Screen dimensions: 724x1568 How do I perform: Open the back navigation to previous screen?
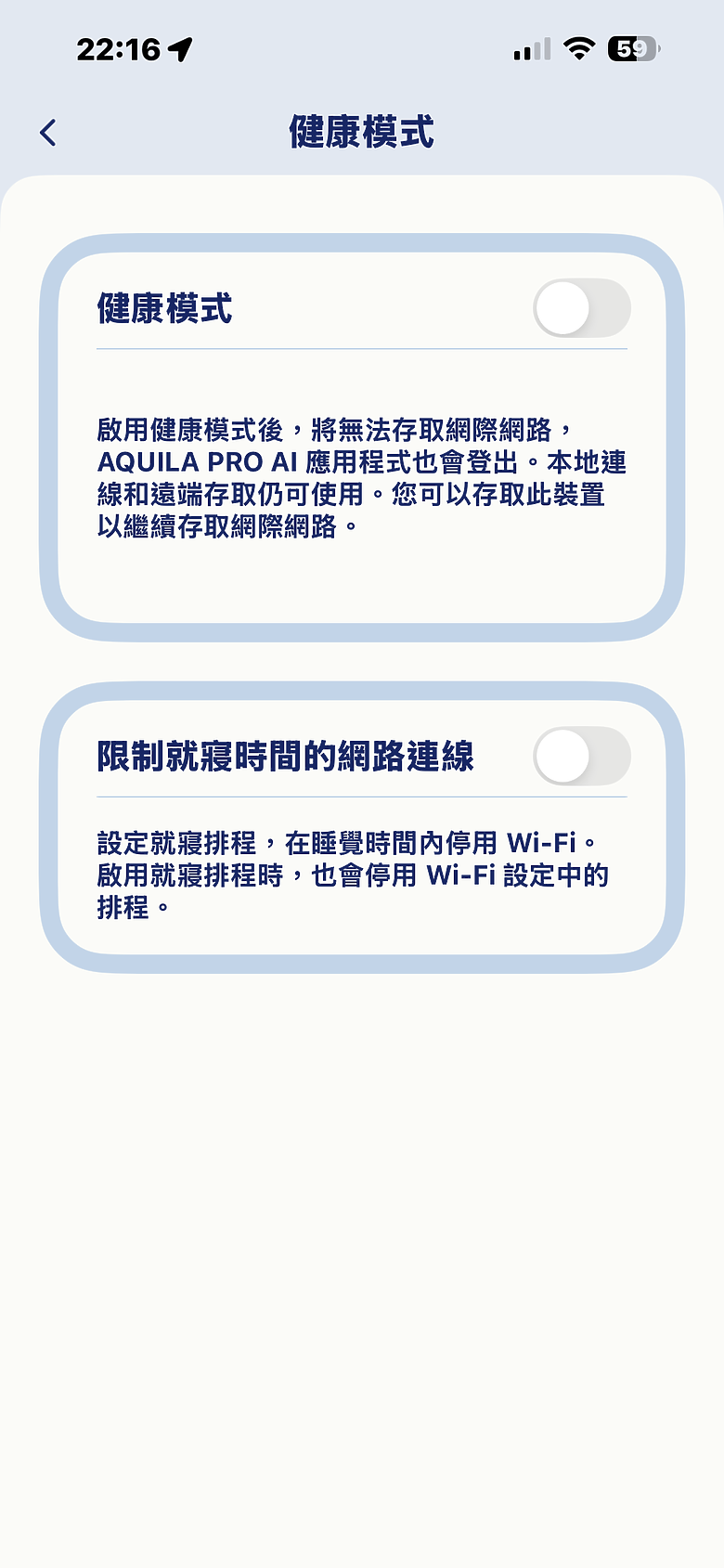coord(46,133)
